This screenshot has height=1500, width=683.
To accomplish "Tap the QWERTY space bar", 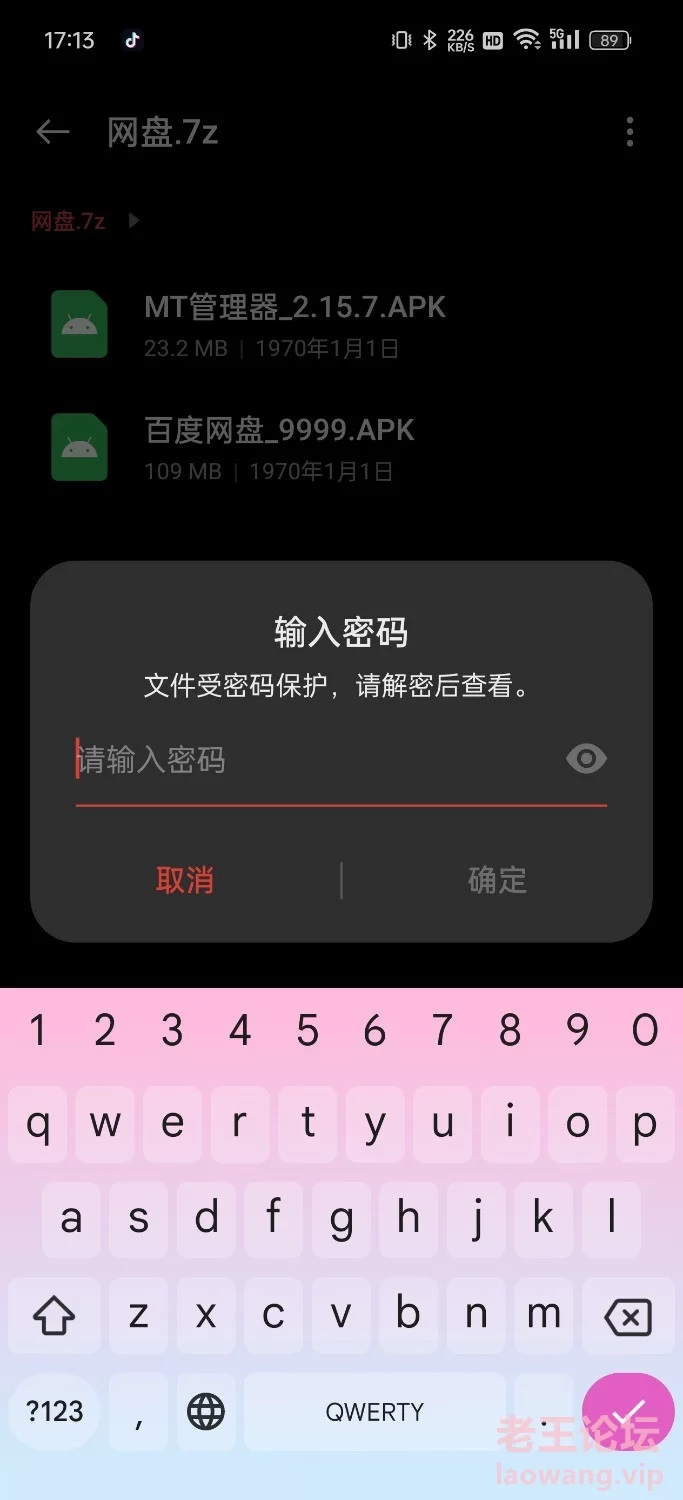I will tap(375, 1412).
